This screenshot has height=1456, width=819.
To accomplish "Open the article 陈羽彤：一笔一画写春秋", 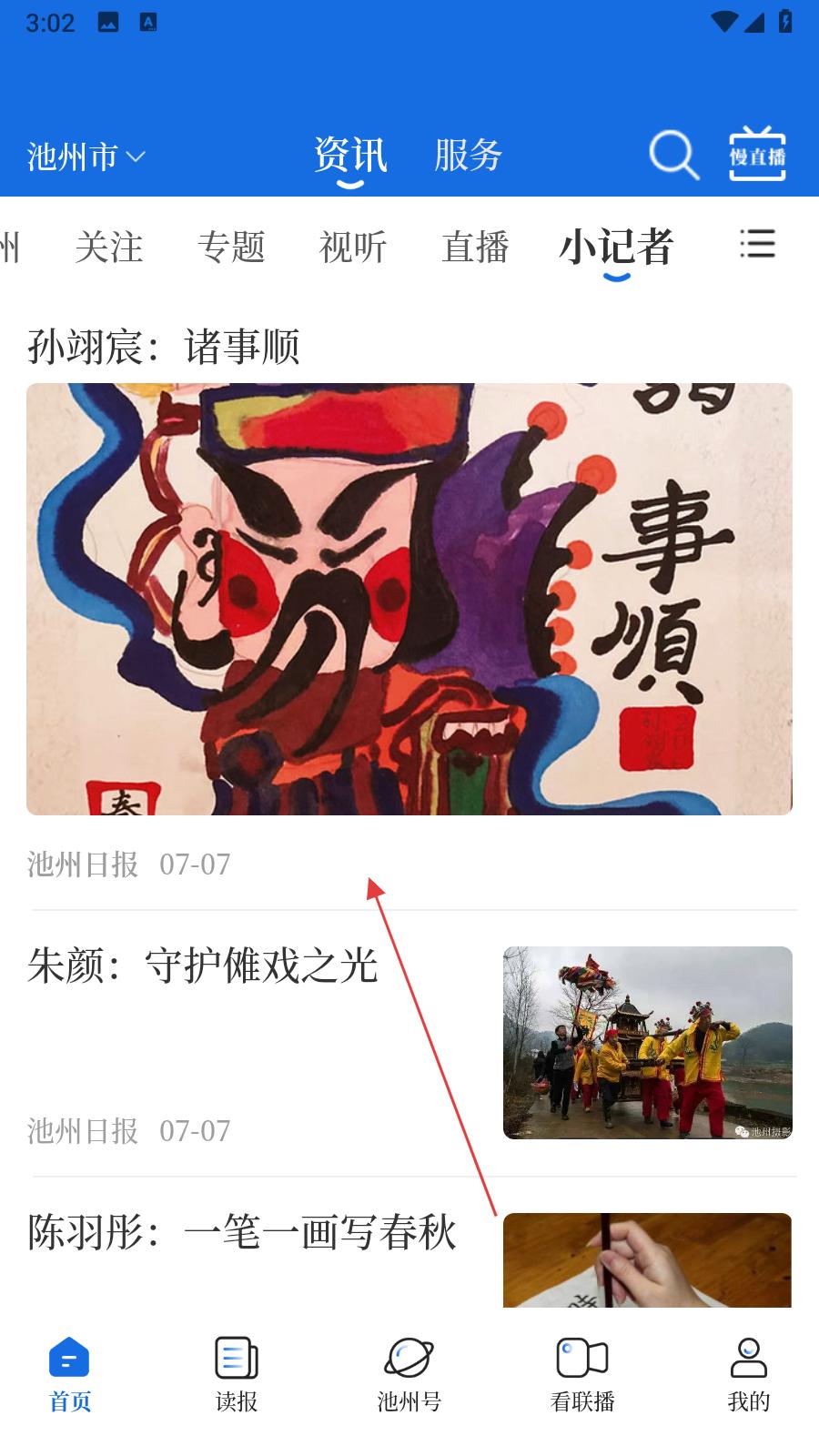I will point(242,1233).
